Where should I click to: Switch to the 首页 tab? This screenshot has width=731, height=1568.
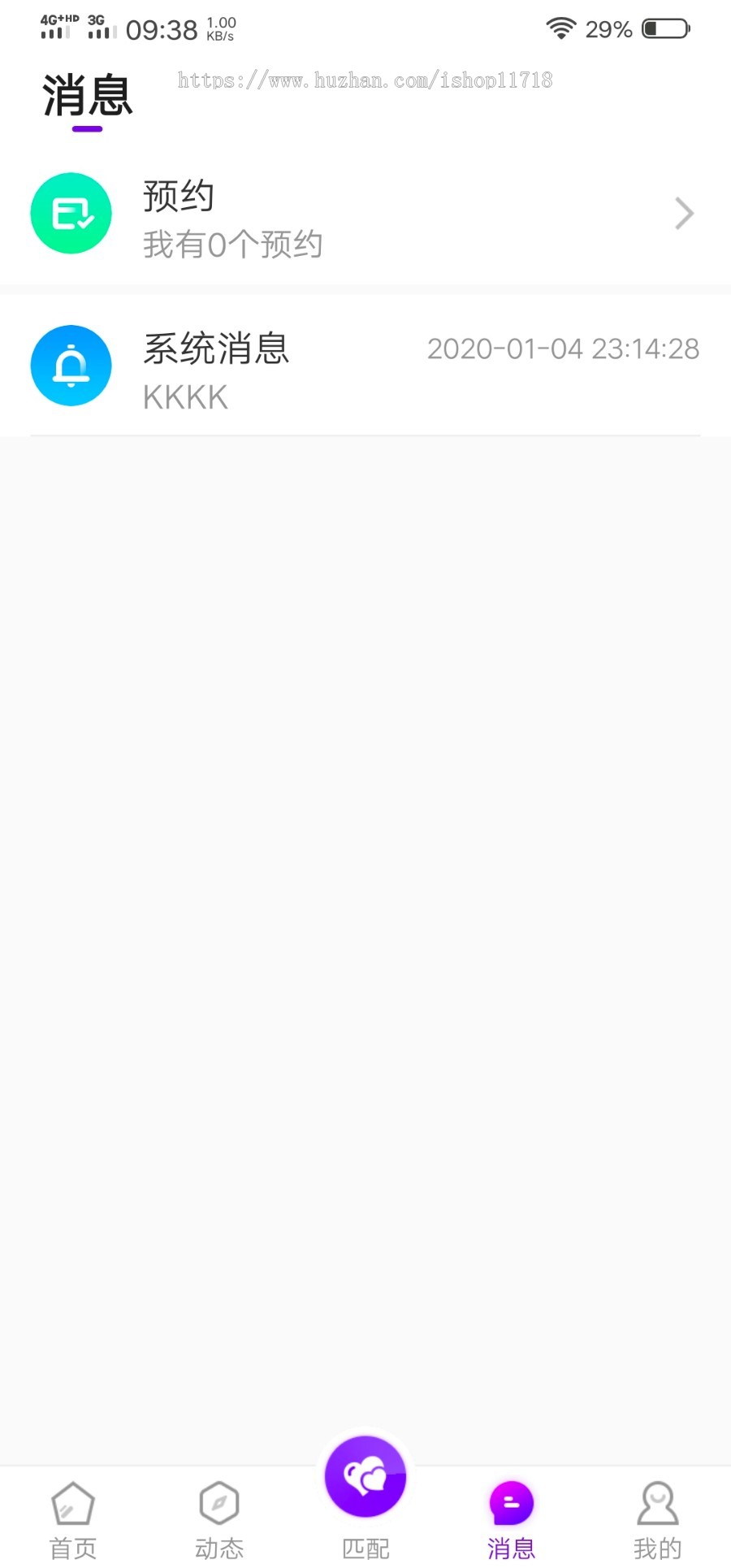click(73, 1518)
